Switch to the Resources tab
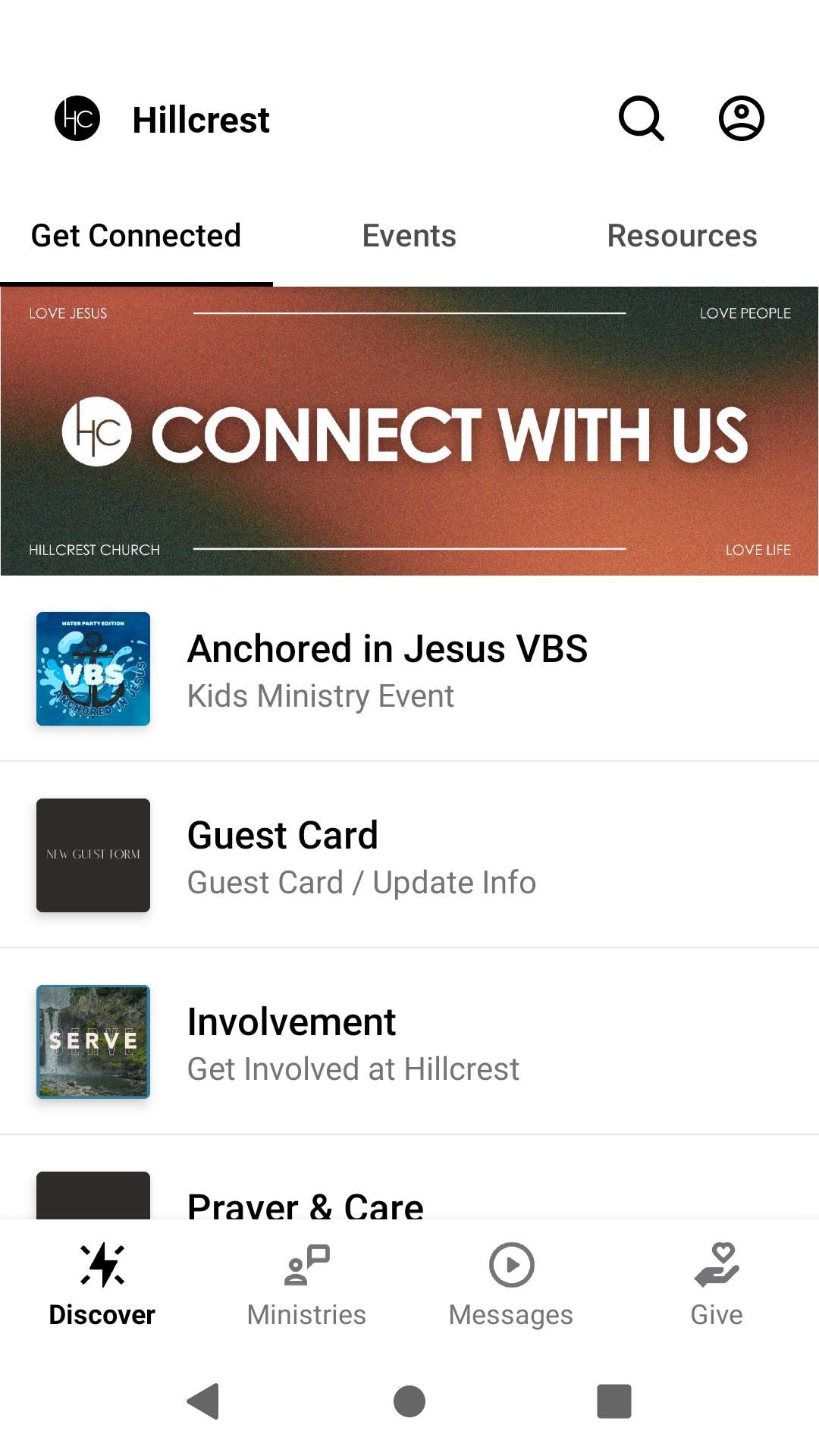This screenshot has width=819, height=1456. coord(682,236)
